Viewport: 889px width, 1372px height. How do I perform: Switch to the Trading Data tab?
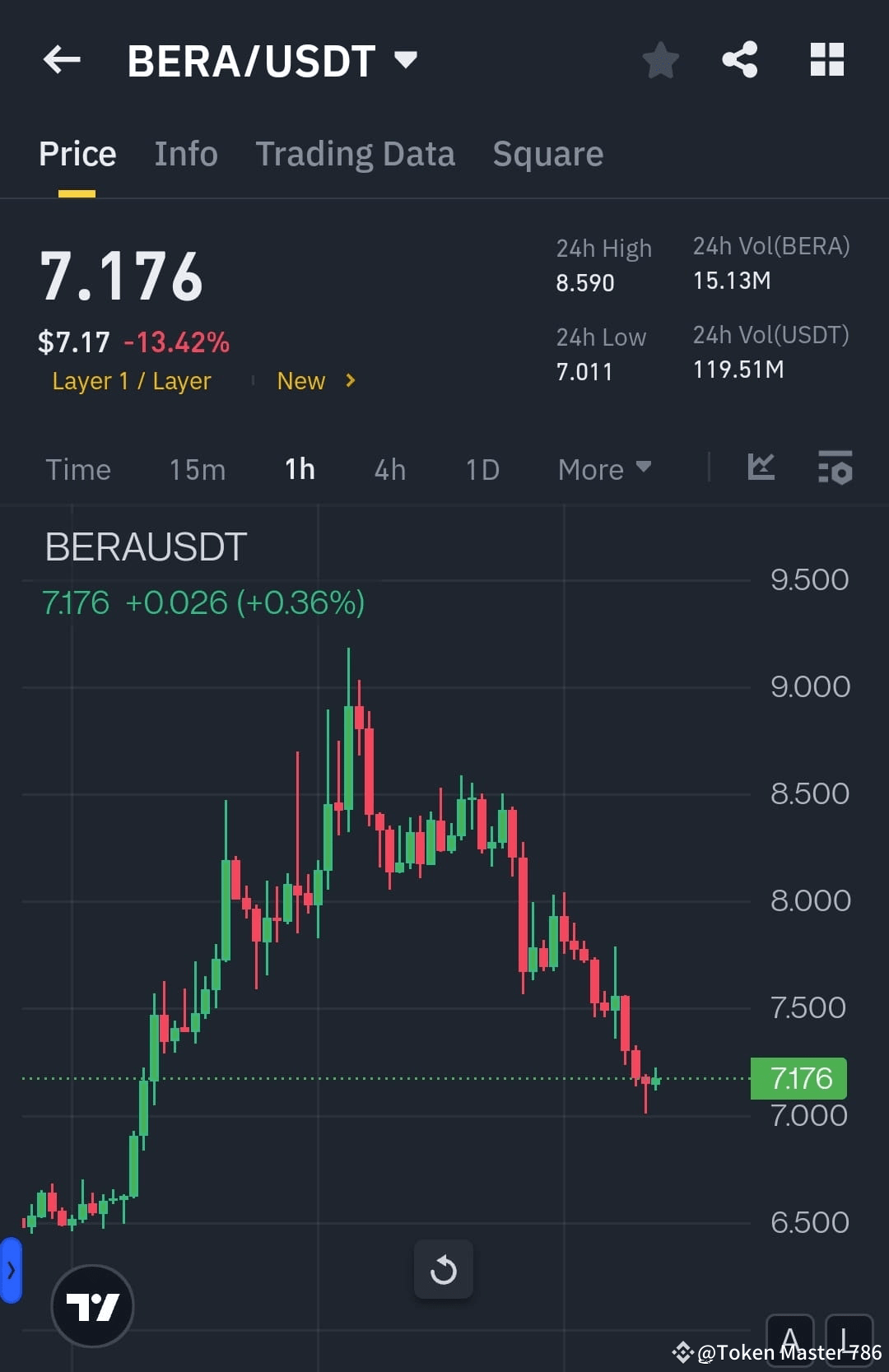pyautogui.click(x=356, y=153)
